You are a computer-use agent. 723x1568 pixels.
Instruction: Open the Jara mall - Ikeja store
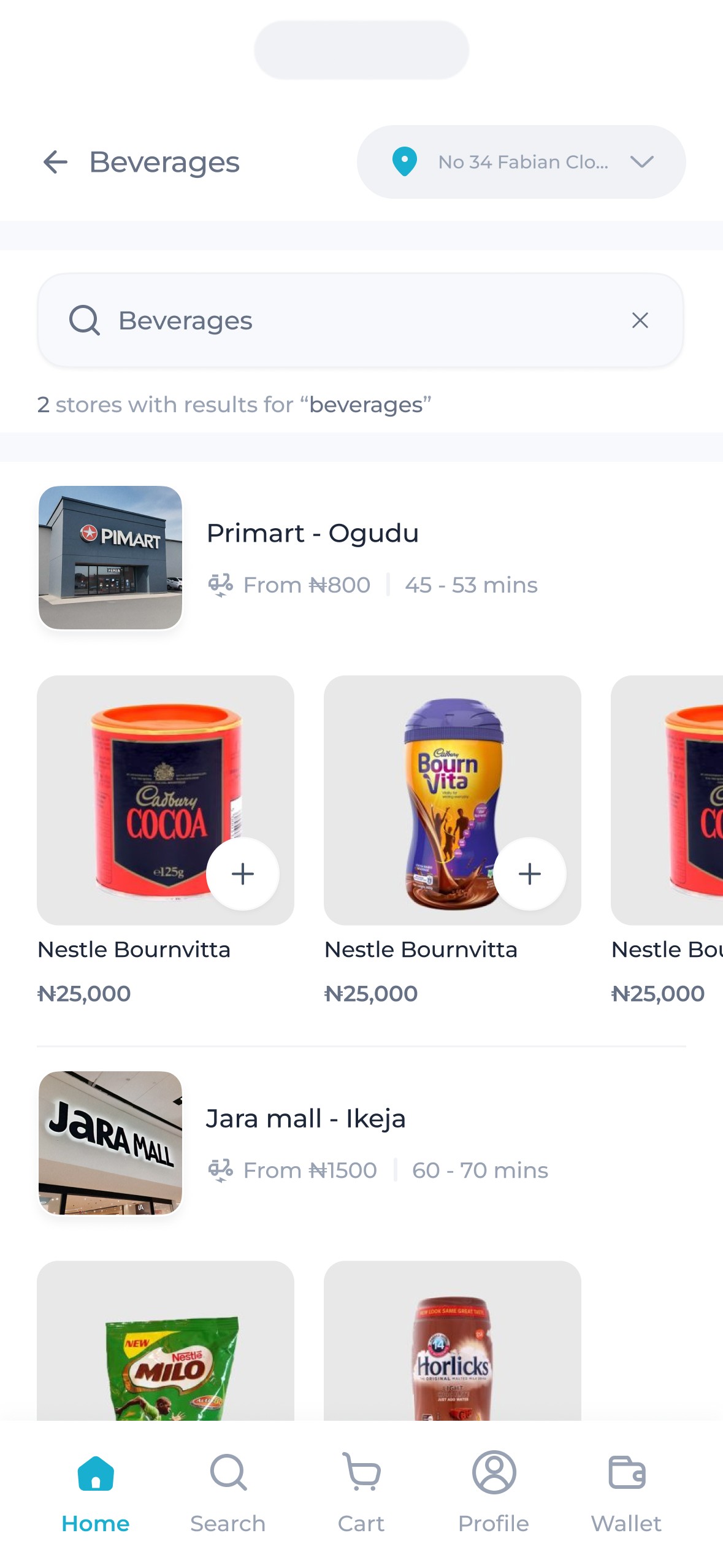click(305, 1119)
